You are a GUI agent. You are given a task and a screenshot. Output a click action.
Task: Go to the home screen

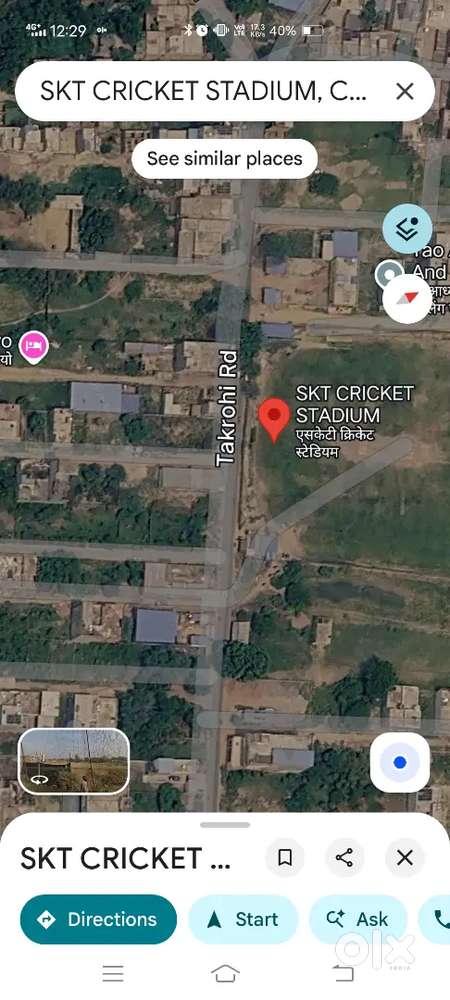(x=225, y=974)
